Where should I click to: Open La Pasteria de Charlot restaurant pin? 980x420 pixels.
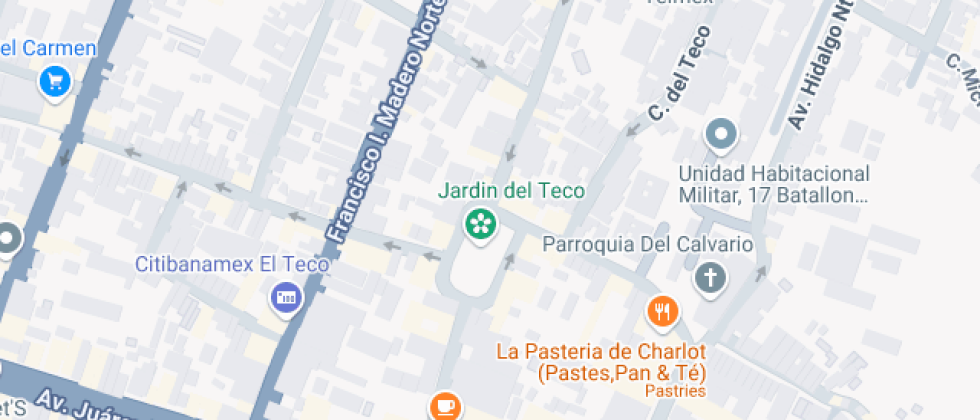(661, 313)
